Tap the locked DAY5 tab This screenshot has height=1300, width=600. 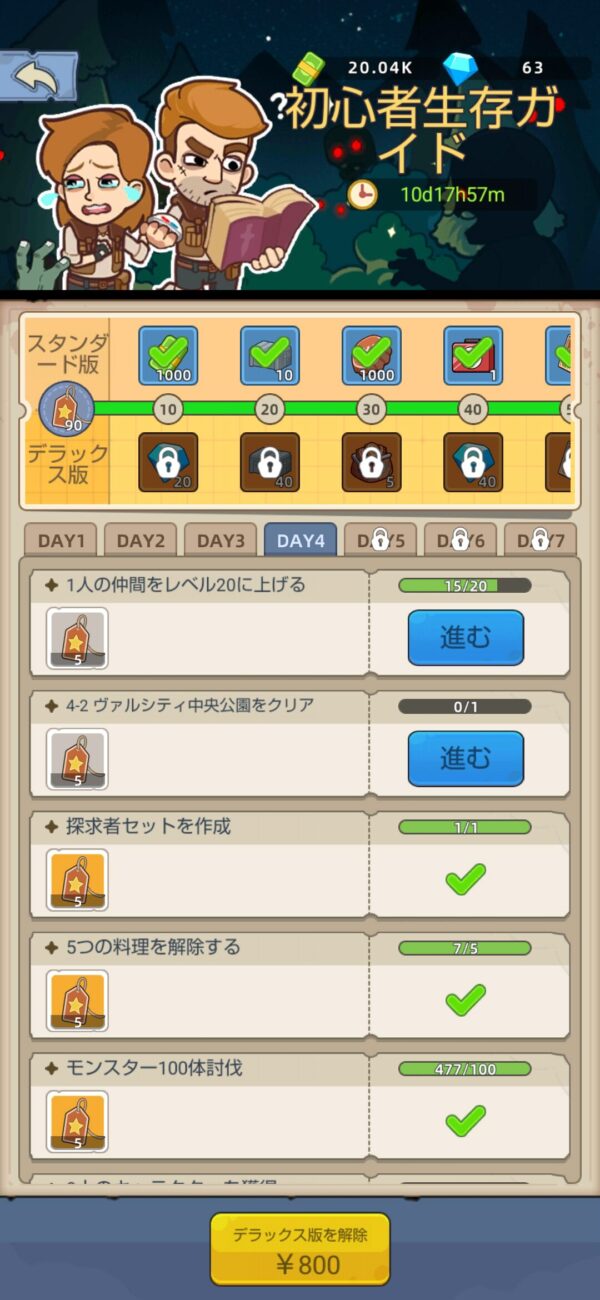(x=381, y=541)
